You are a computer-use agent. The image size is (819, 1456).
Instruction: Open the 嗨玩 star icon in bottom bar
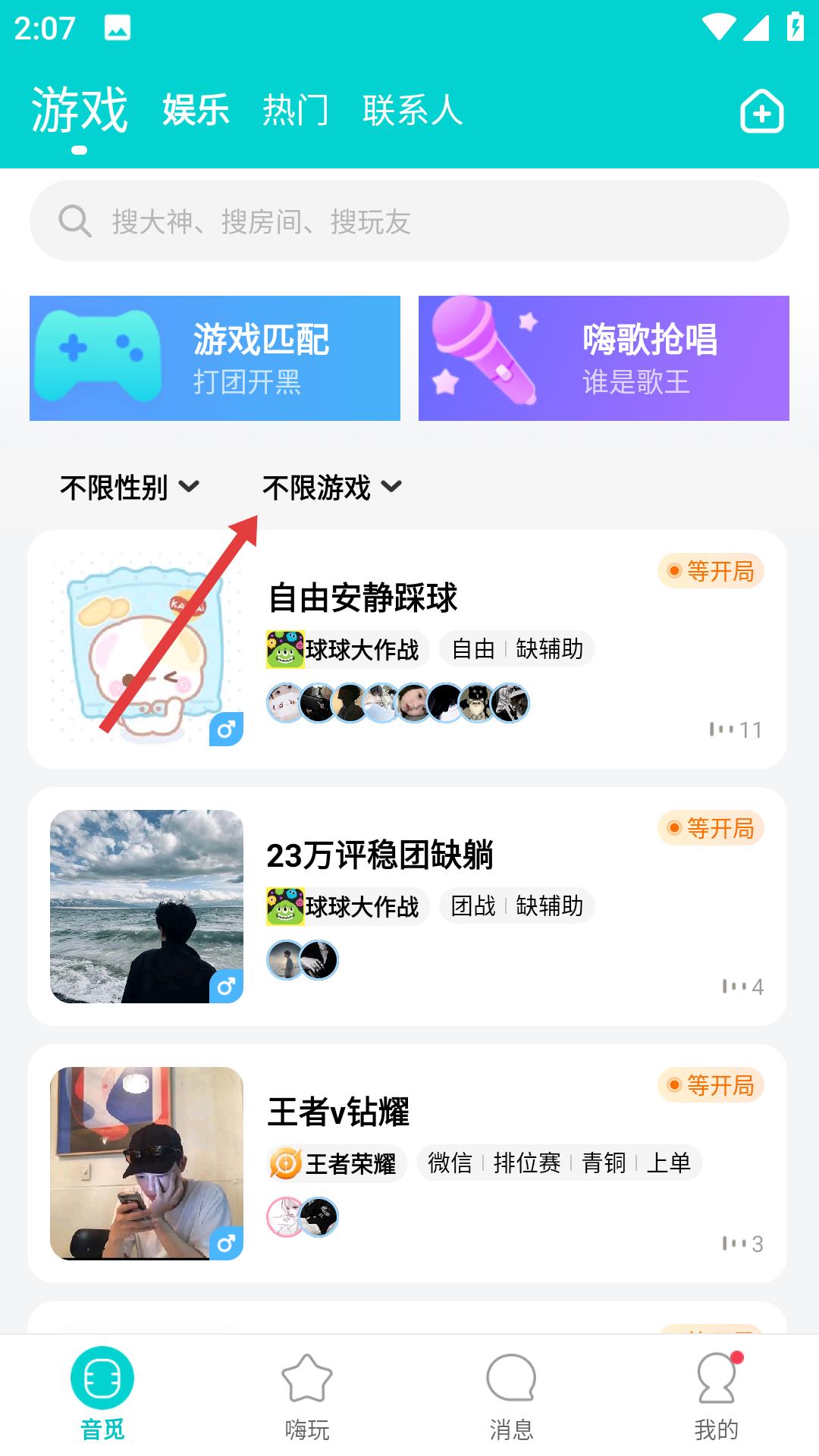coord(307,1388)
